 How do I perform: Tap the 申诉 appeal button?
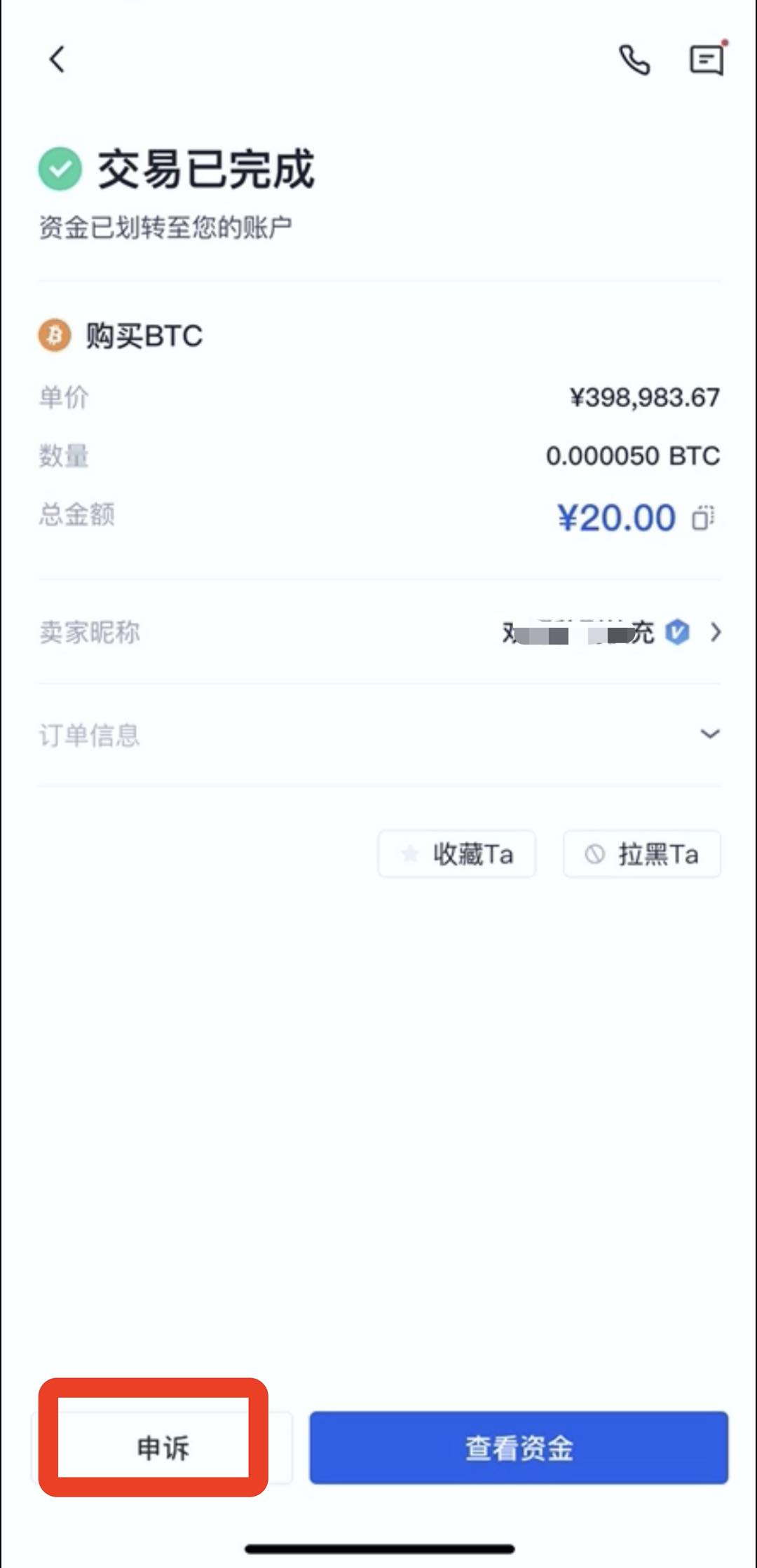point(163,1447)
